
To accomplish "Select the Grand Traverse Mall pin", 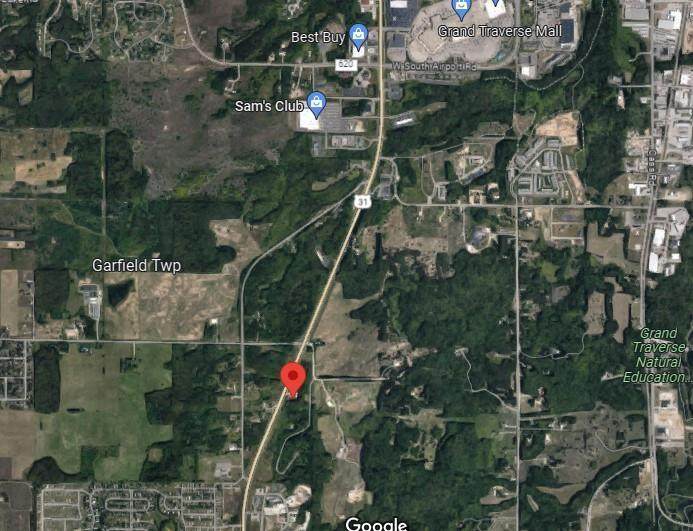I will pos(461,8).
